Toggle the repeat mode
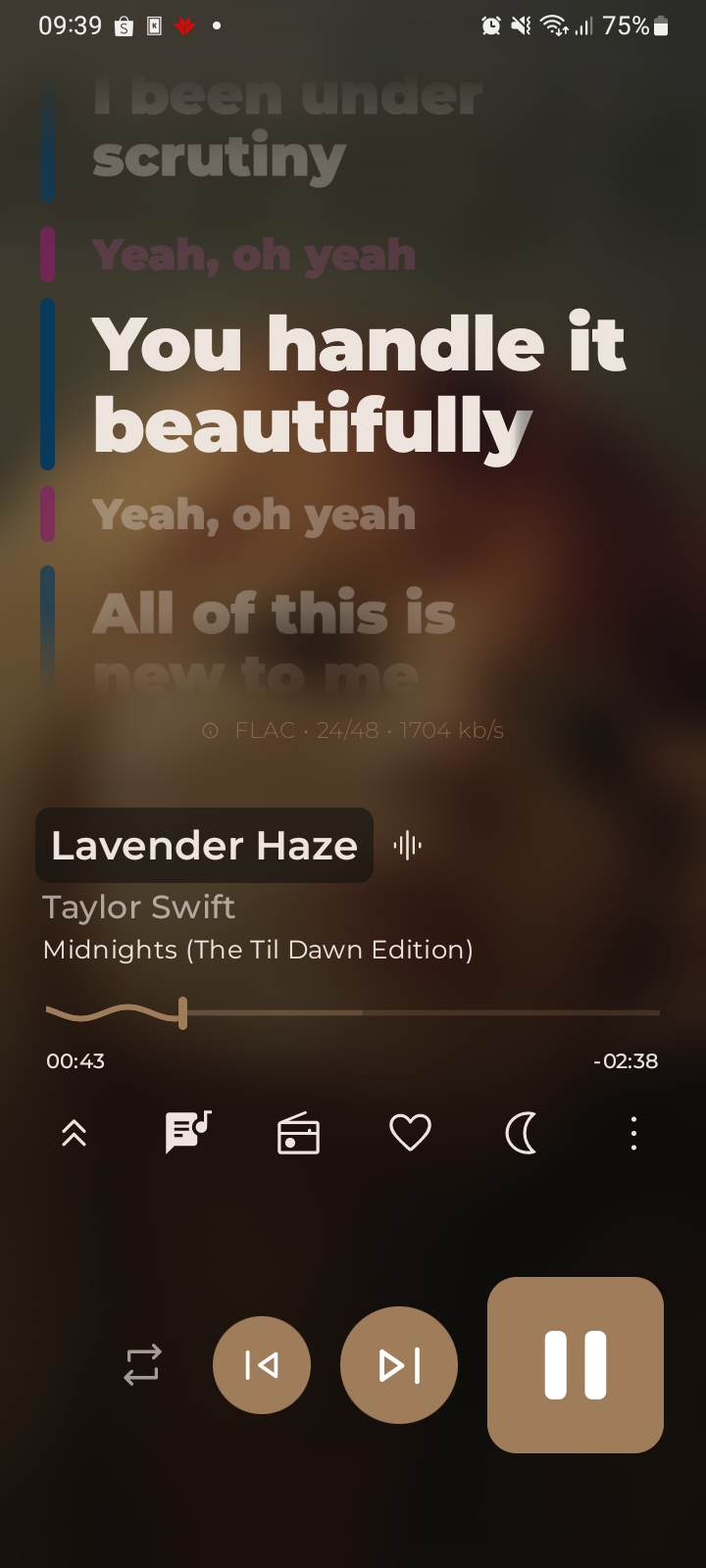 [x=142, y=1365]
